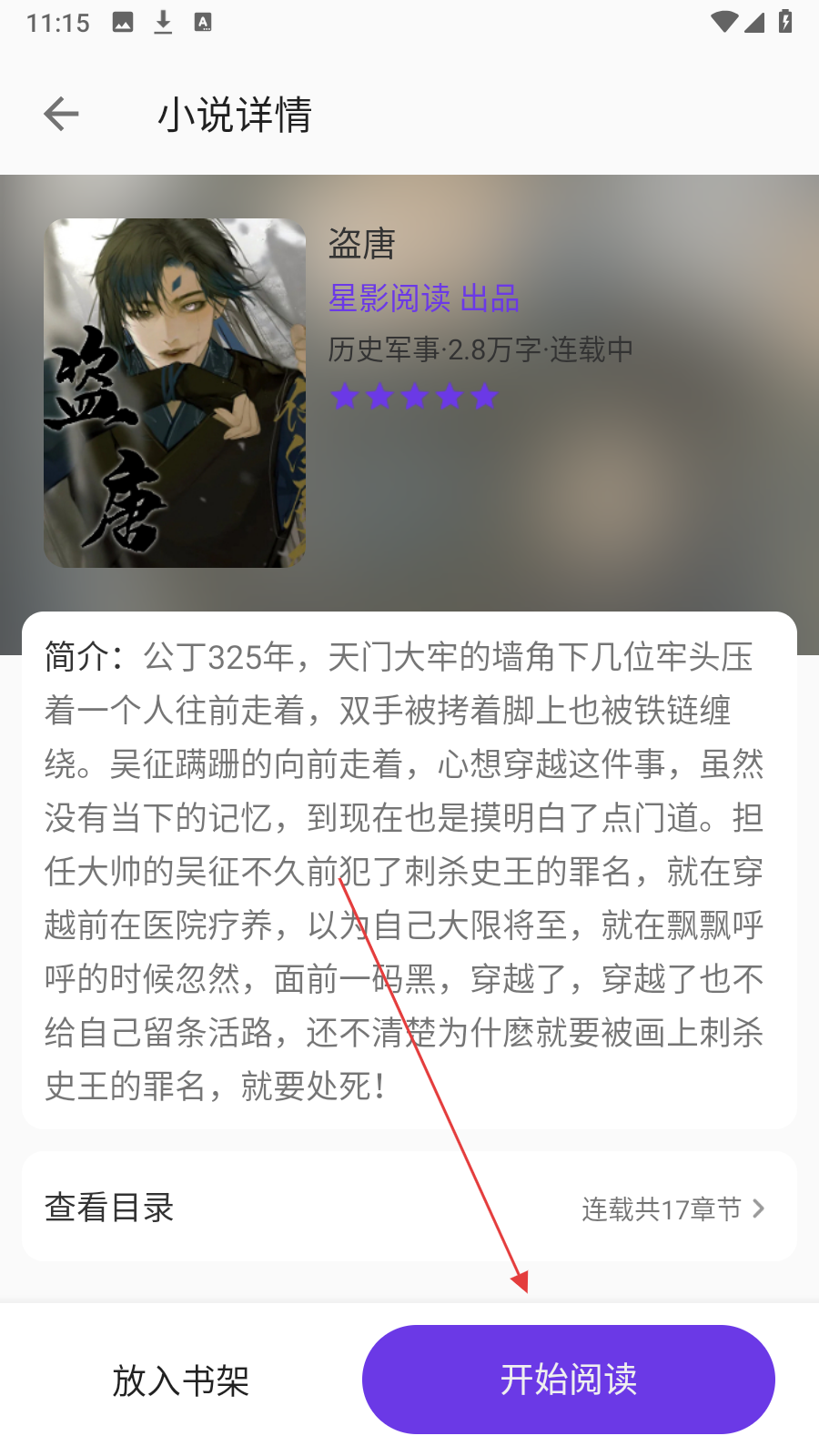
Task: Add the novel with 放入书架
Action: 181,1380
